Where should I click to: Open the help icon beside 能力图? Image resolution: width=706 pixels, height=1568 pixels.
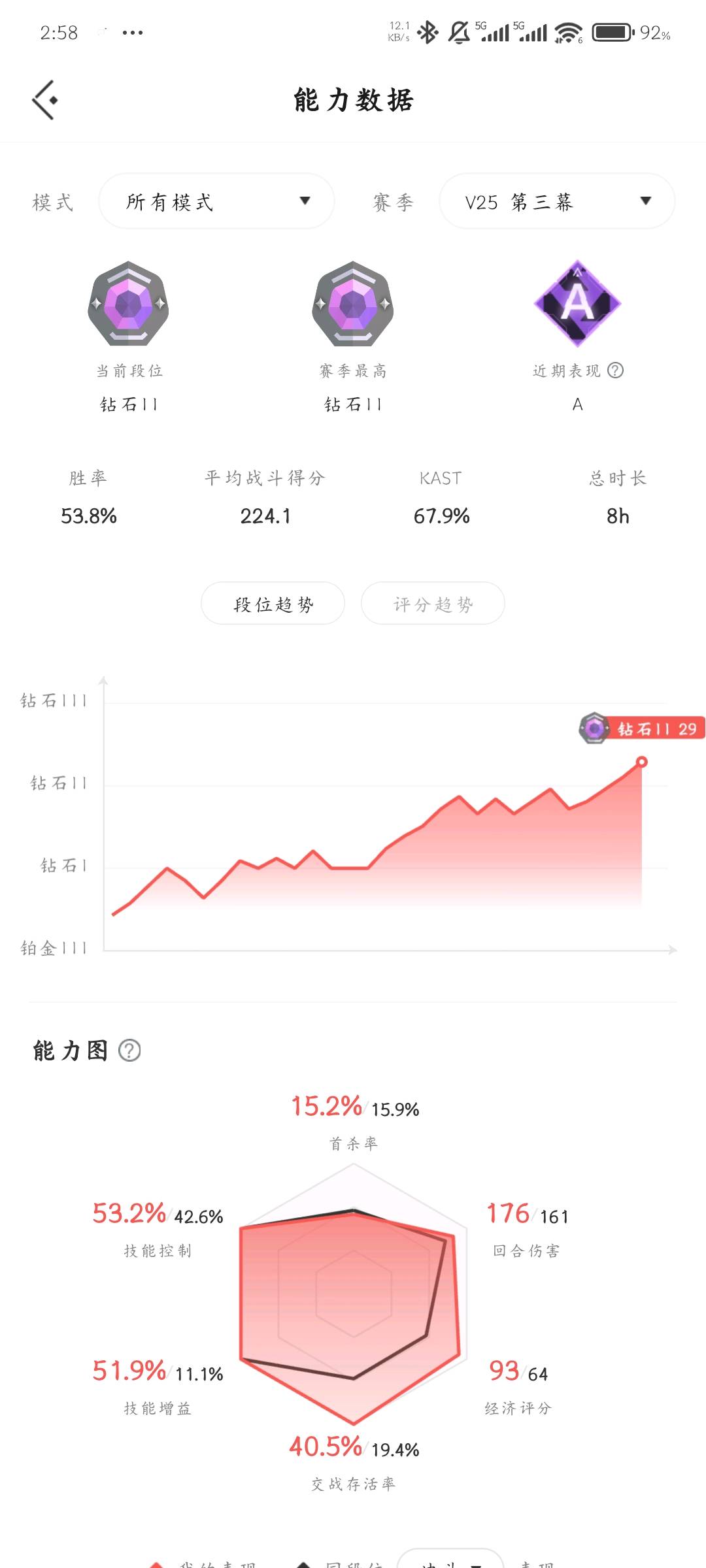coord(129,1051)
